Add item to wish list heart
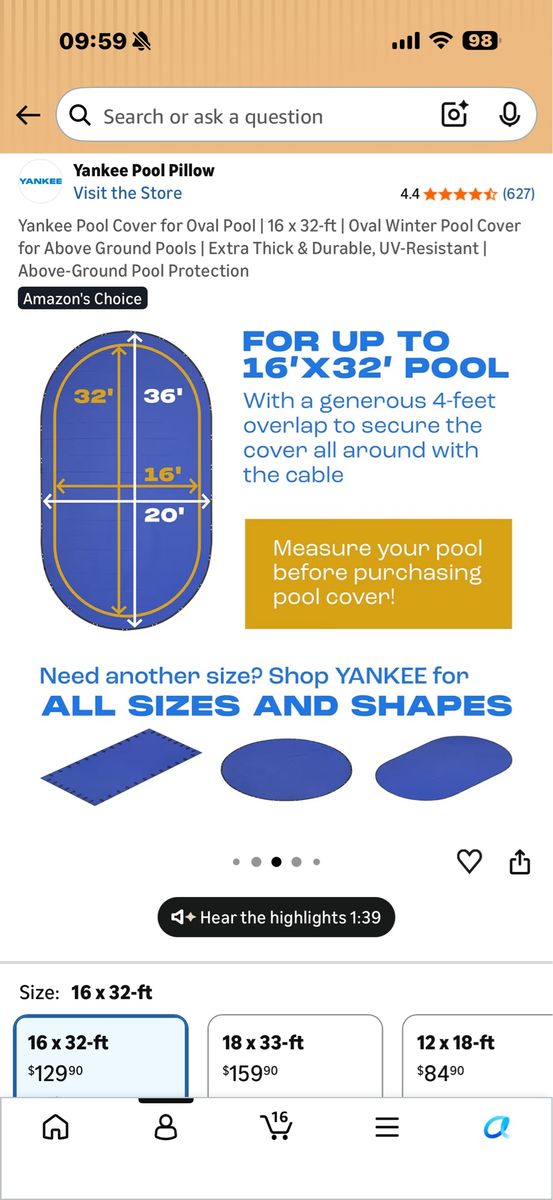The image size is (553, 1200). 469,861
